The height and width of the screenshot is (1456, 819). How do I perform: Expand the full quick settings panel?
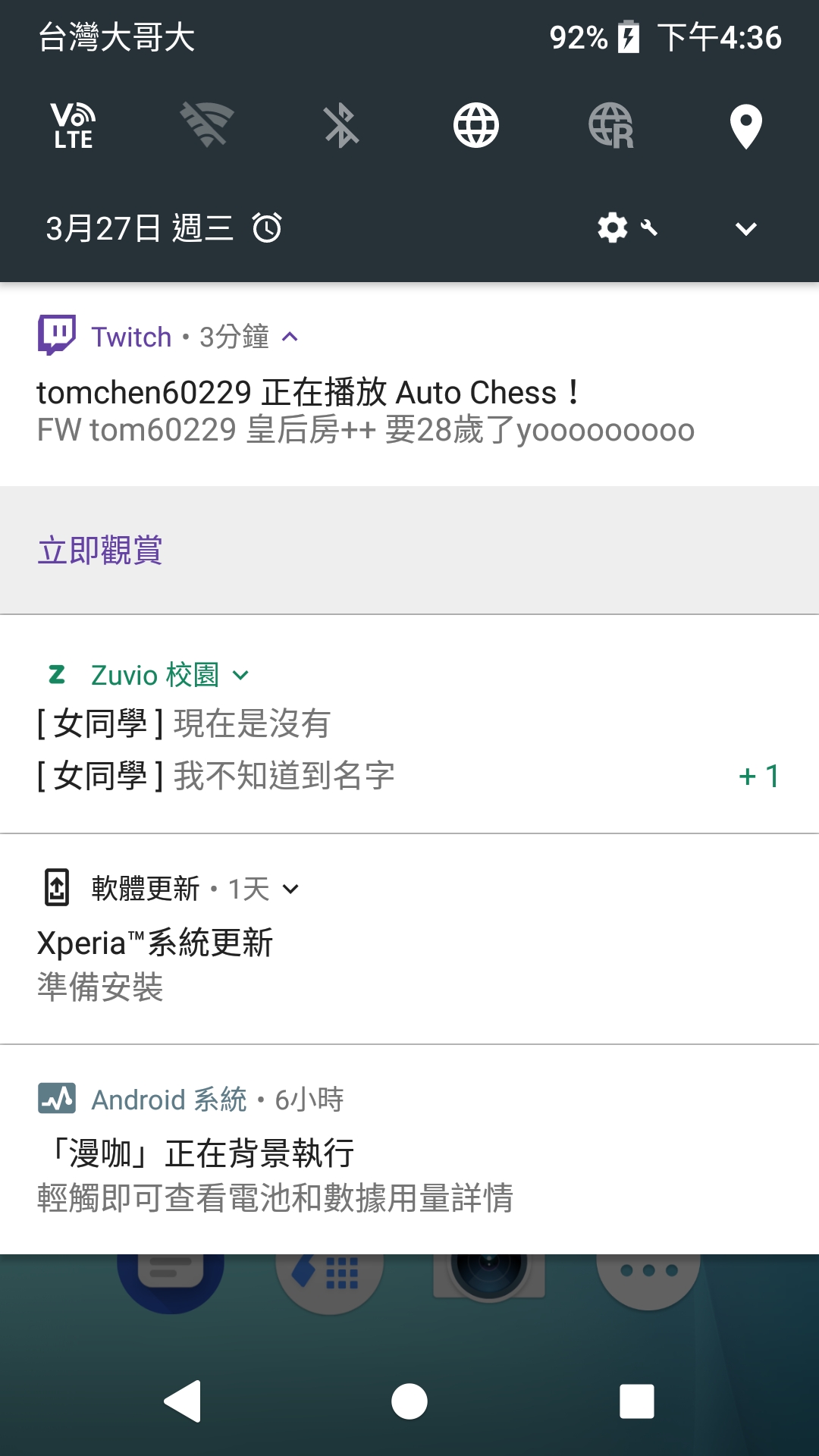point(745,227)
